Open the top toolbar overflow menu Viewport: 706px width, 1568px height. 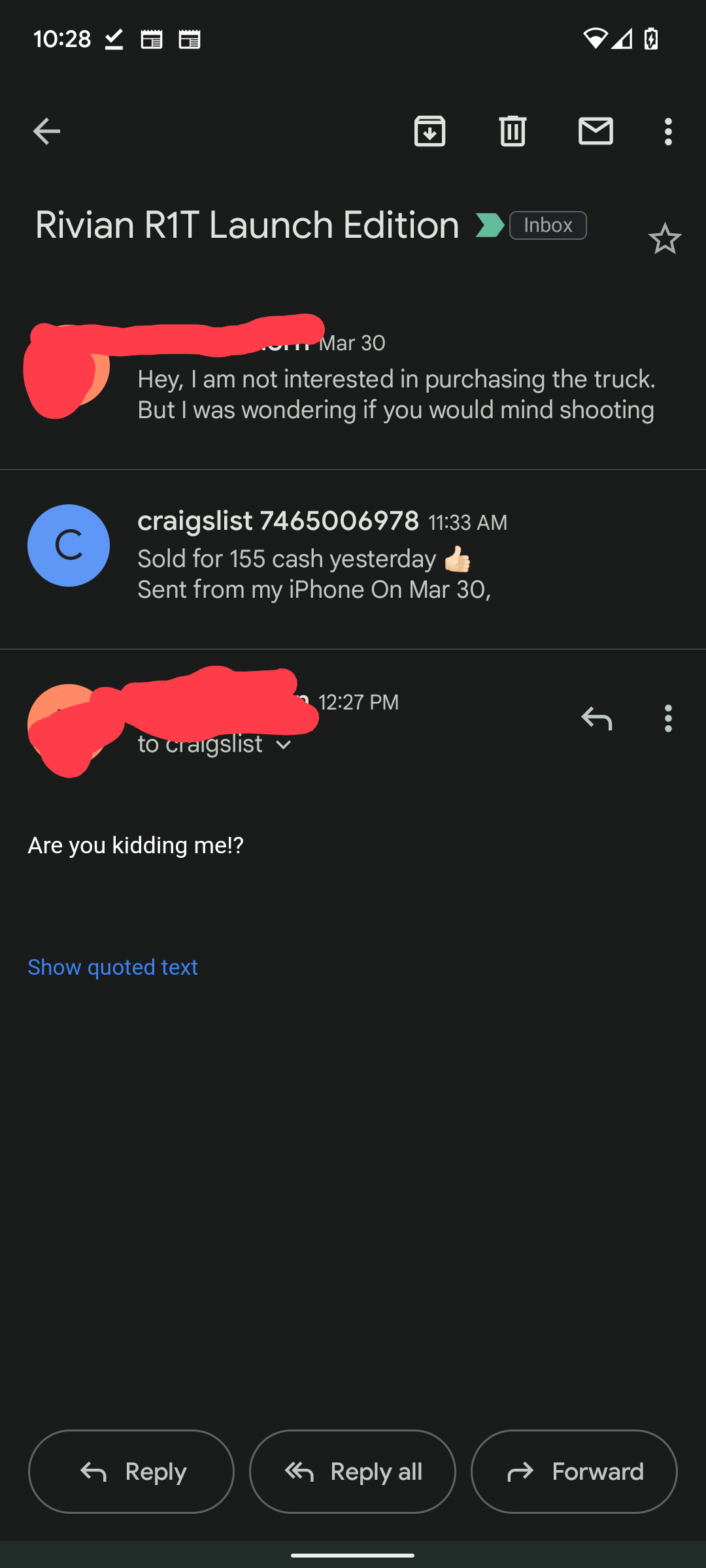click(667, 131)
